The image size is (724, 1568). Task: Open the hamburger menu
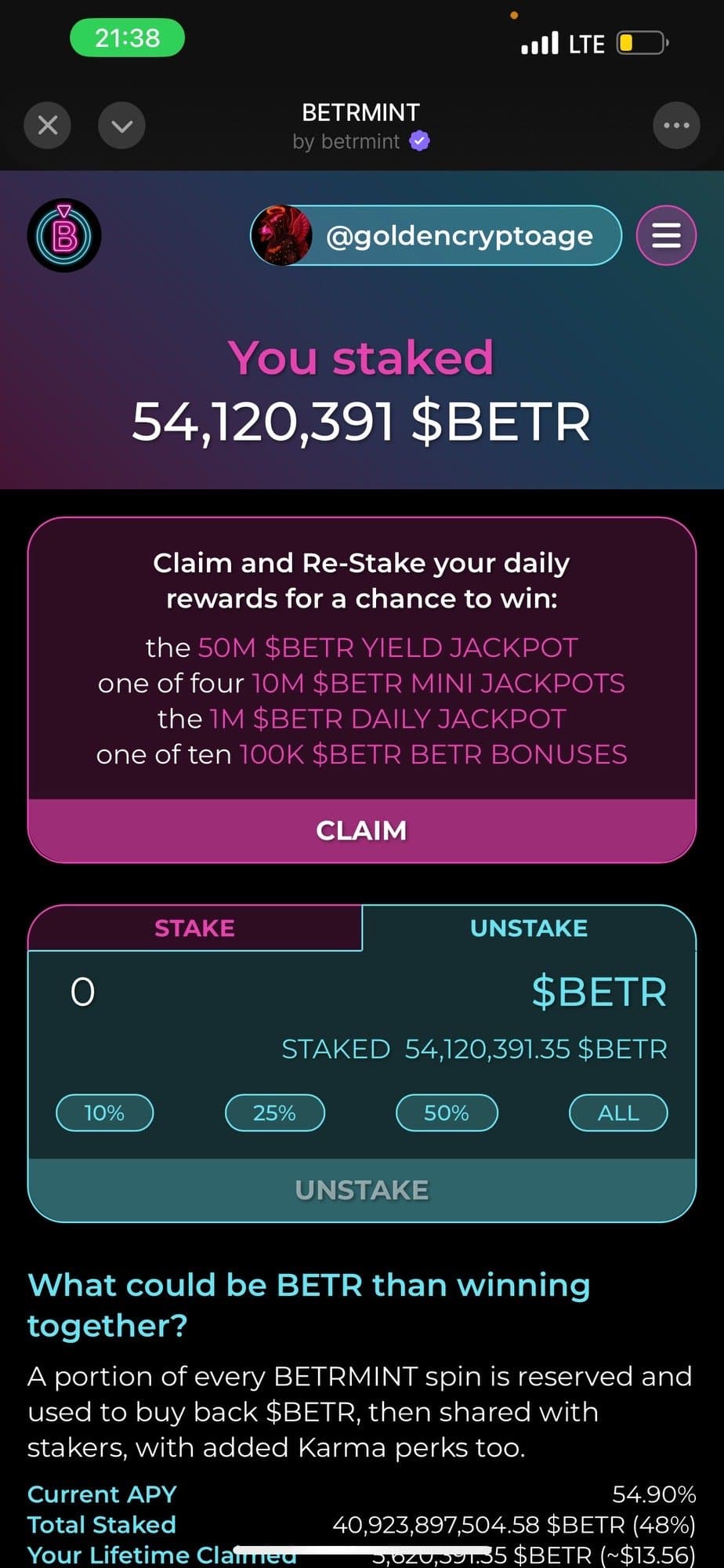[666, 235]
